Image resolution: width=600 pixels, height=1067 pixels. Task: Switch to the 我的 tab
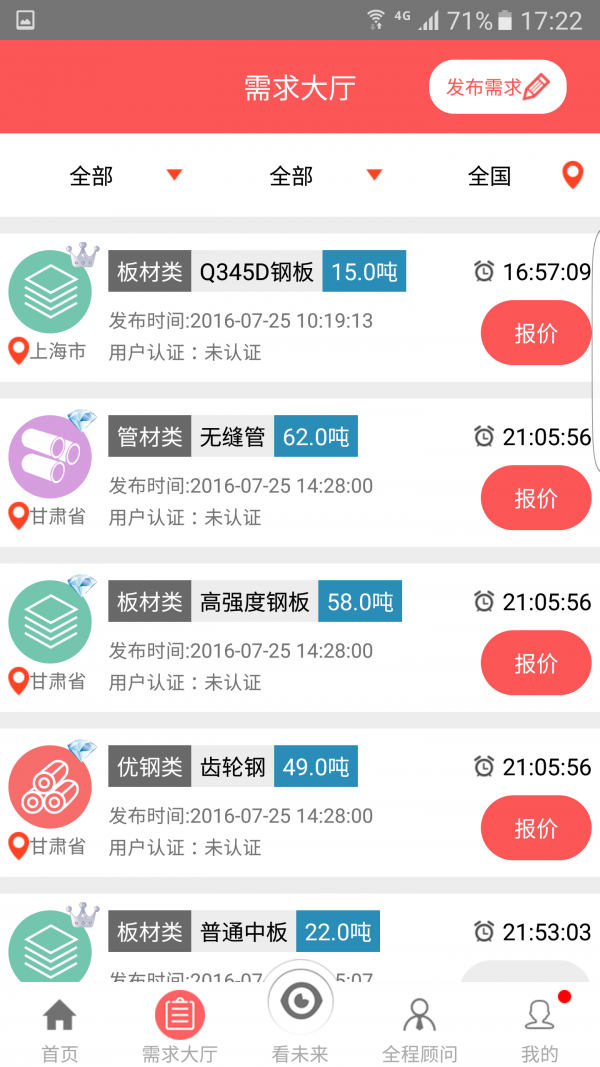tap(539, 1030)
